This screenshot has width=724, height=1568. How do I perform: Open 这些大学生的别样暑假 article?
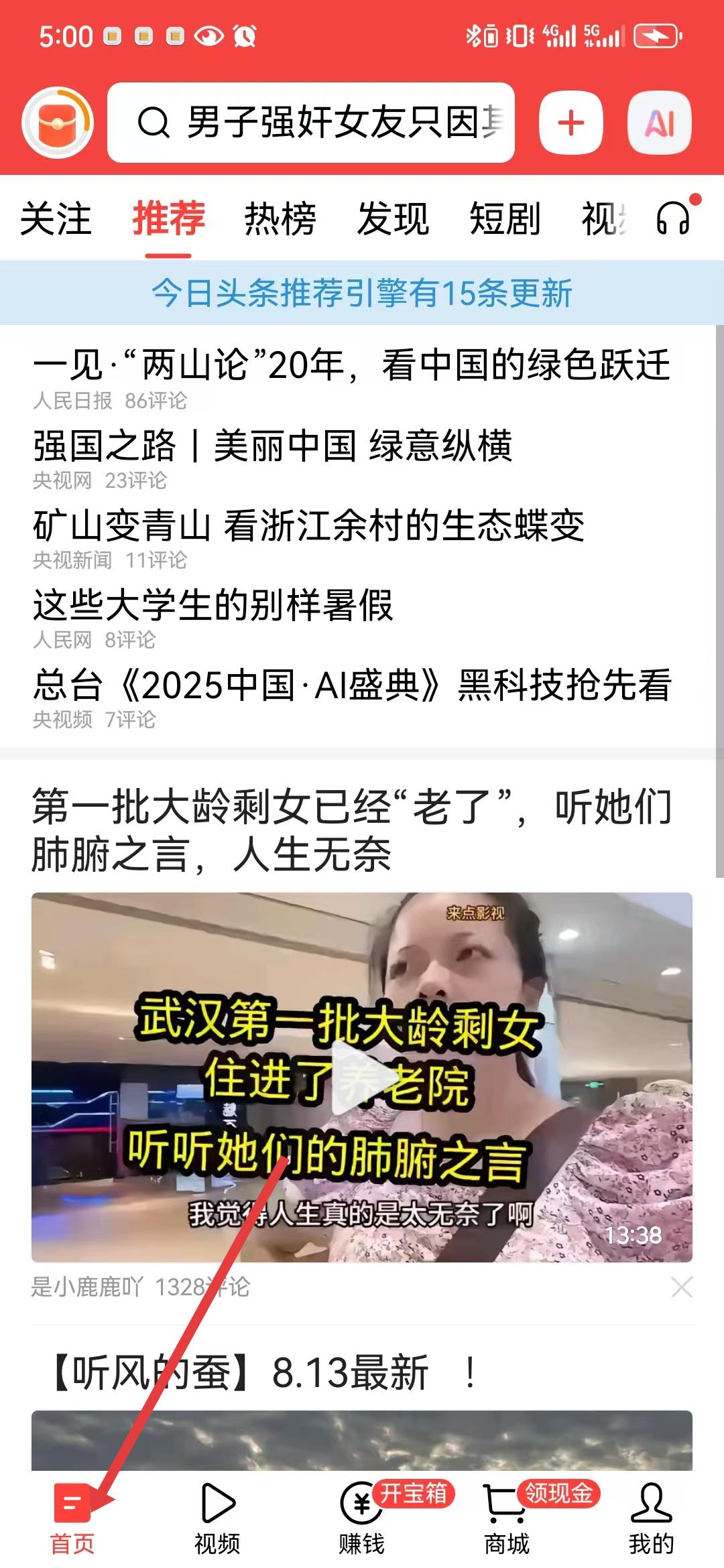(213, 605)
